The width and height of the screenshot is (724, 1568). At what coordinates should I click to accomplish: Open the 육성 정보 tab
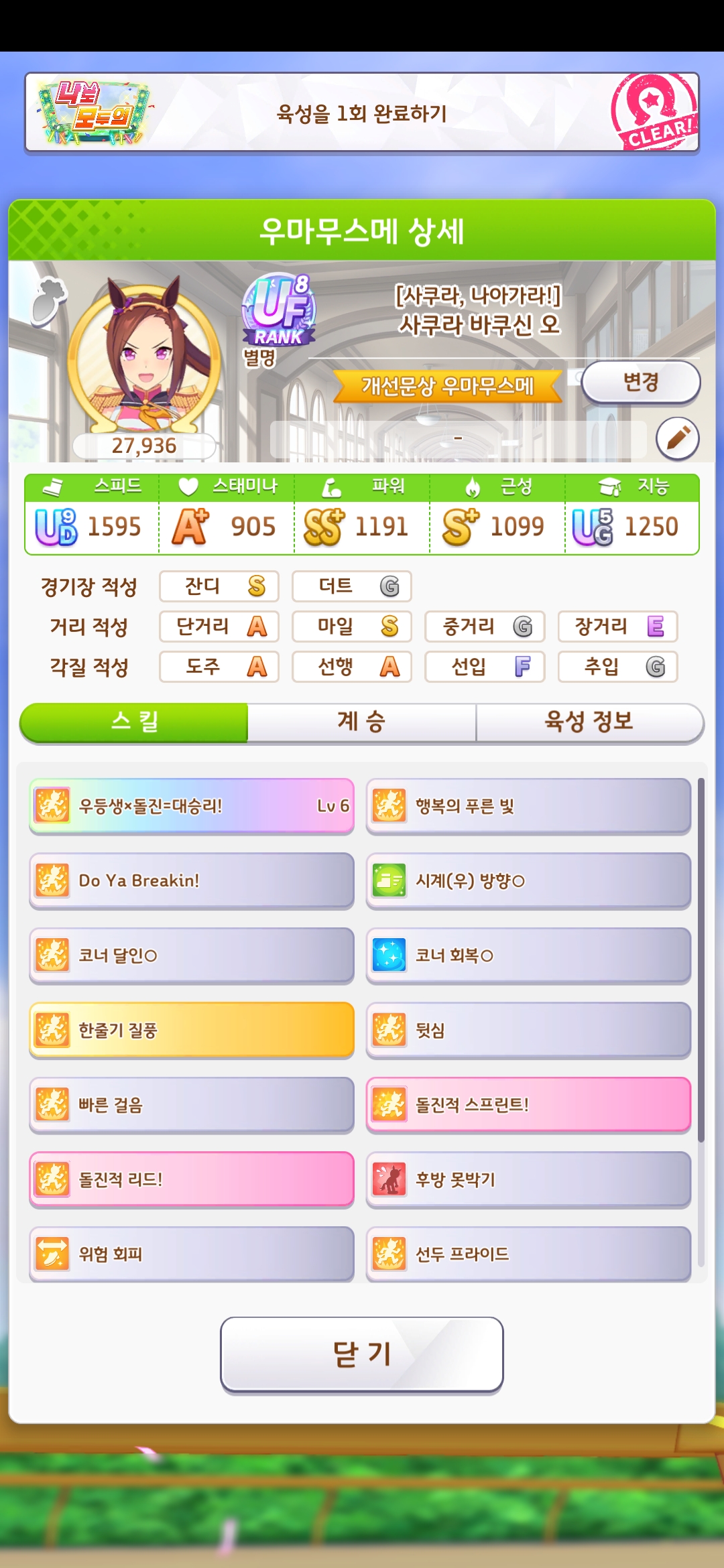click(589, 722)
